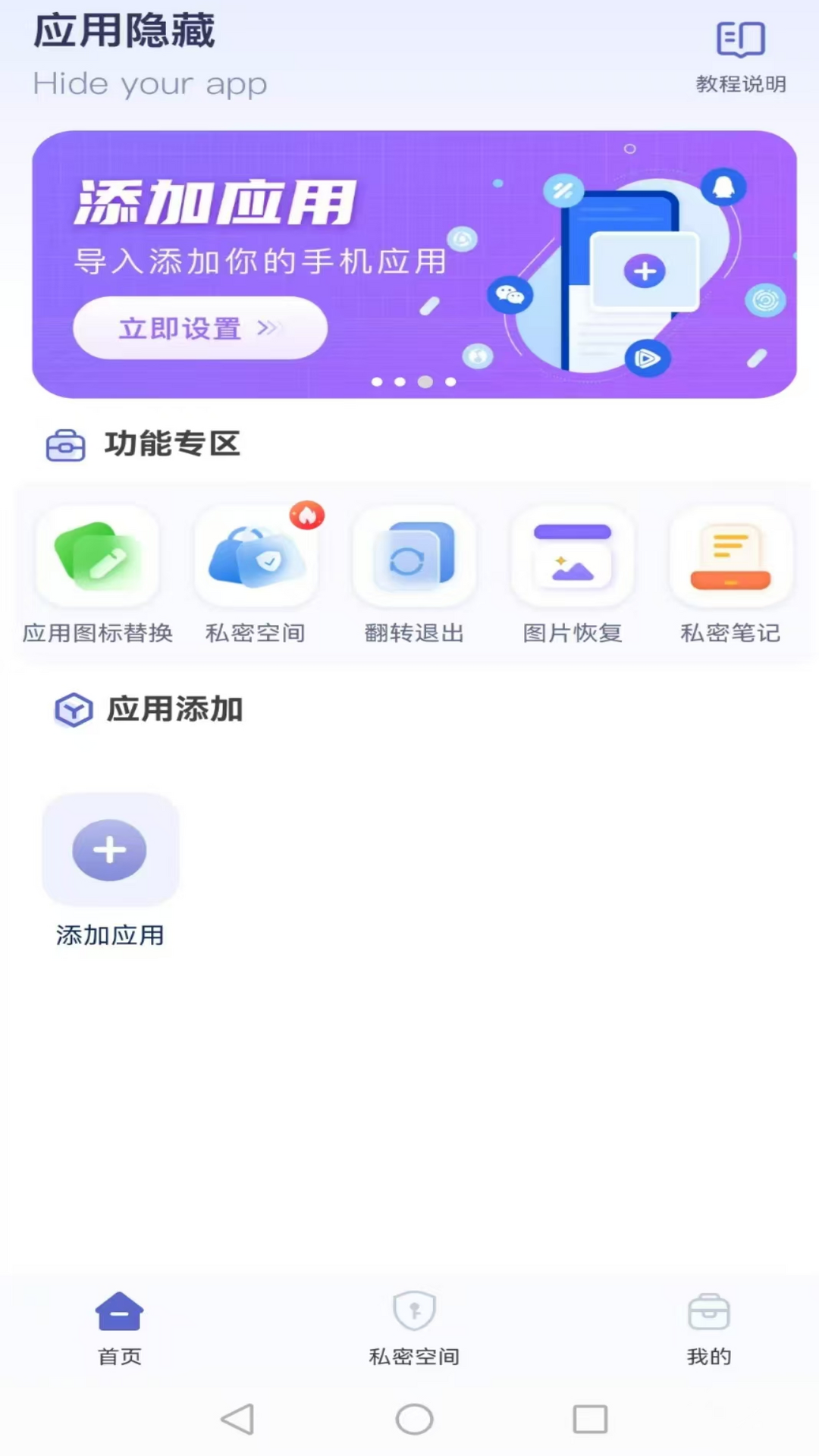Tap the plus button to add an app
The image size is (819, 1456).
(x=110, y=849)
